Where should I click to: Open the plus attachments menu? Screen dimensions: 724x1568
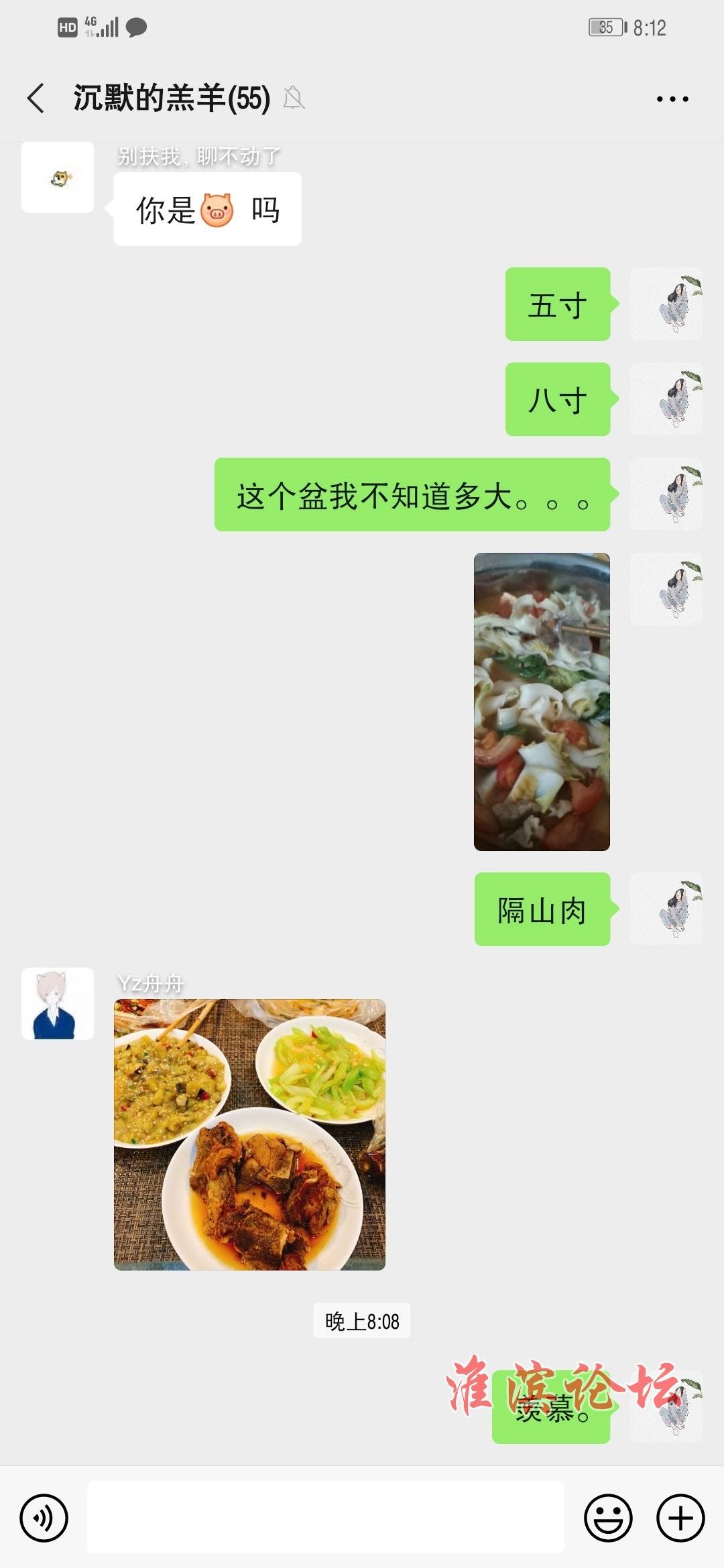(x=680, y=1518)
